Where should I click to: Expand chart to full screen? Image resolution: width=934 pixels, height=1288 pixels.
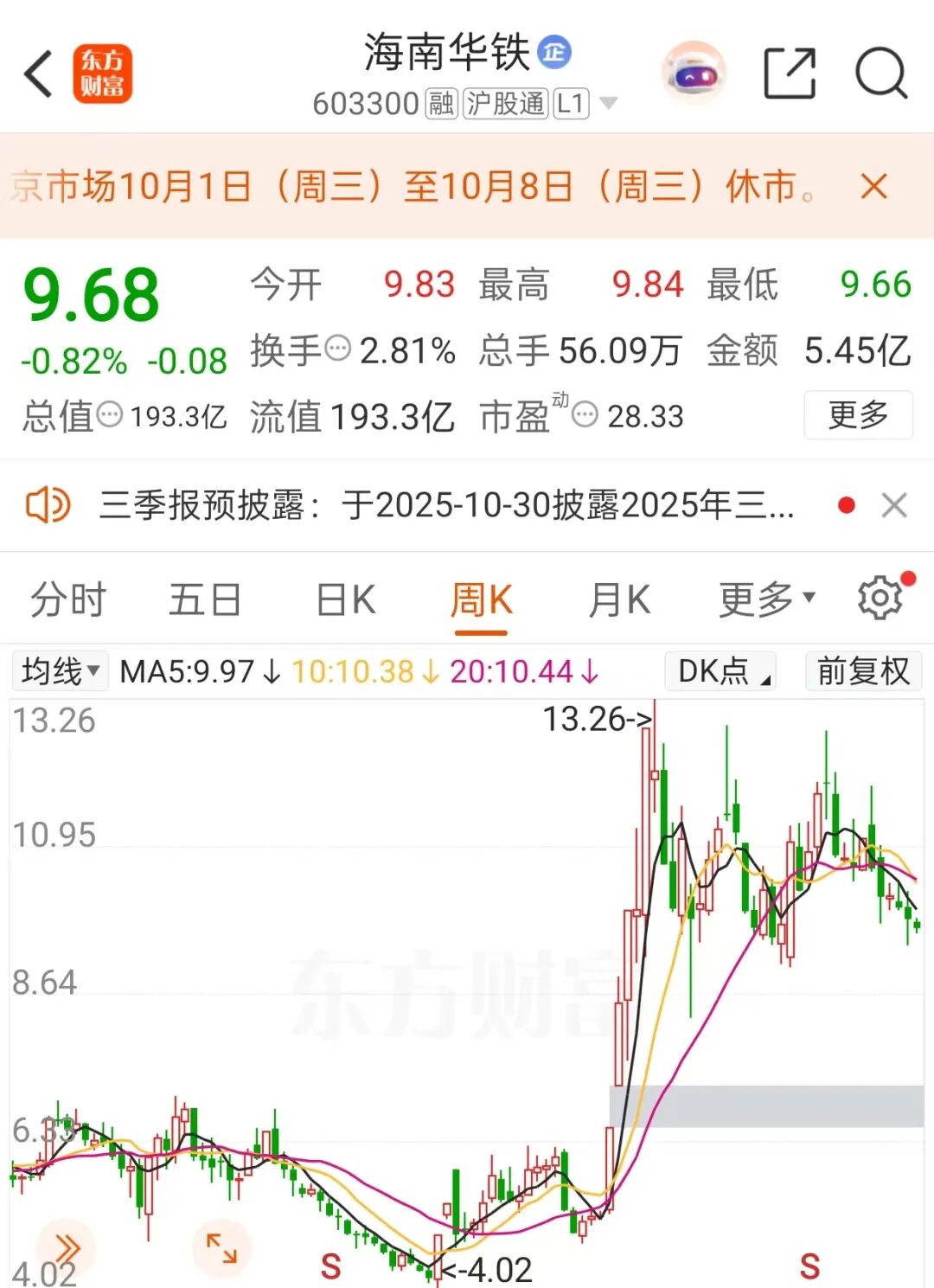tap(221, 1248)
